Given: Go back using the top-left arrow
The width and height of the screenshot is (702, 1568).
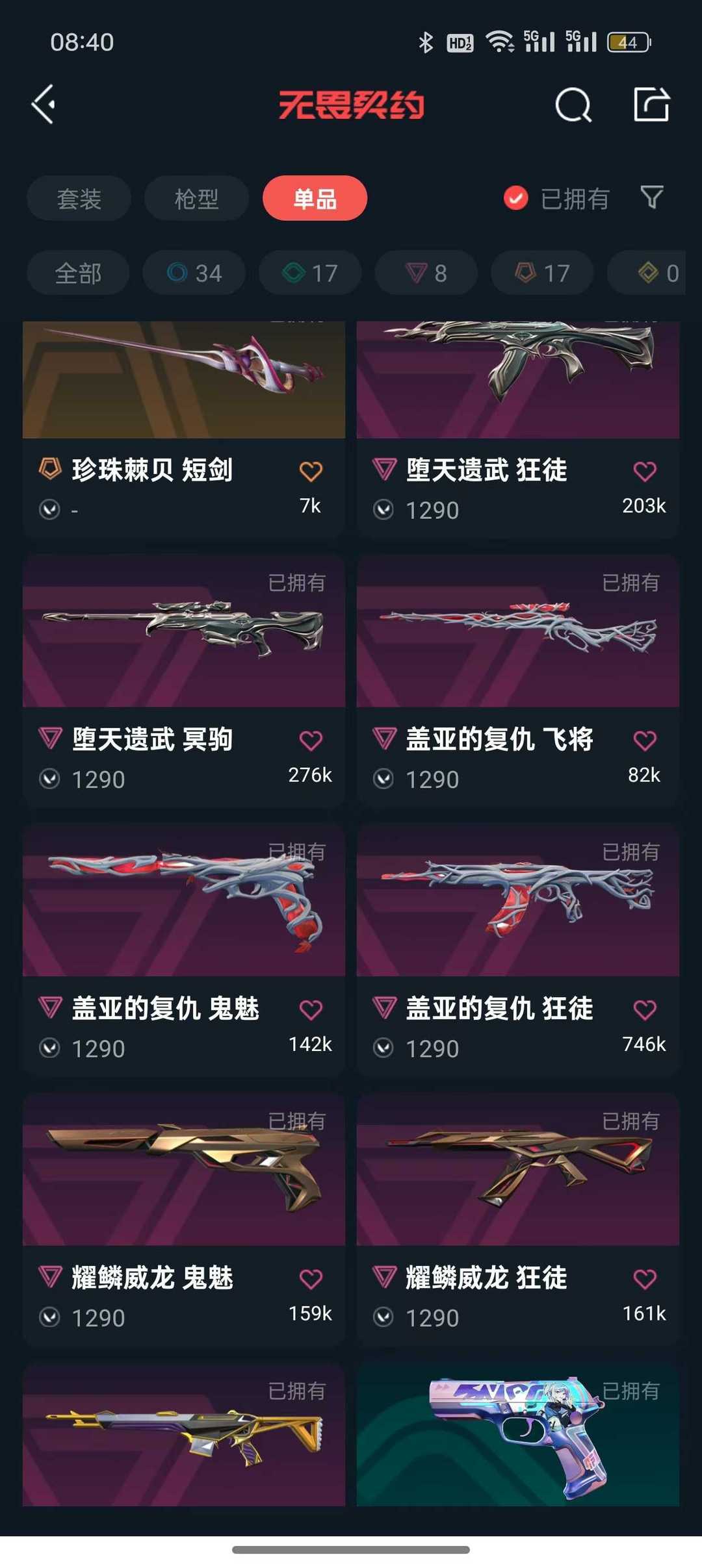Looking at the screenshot, I should [x=44, y=104].
